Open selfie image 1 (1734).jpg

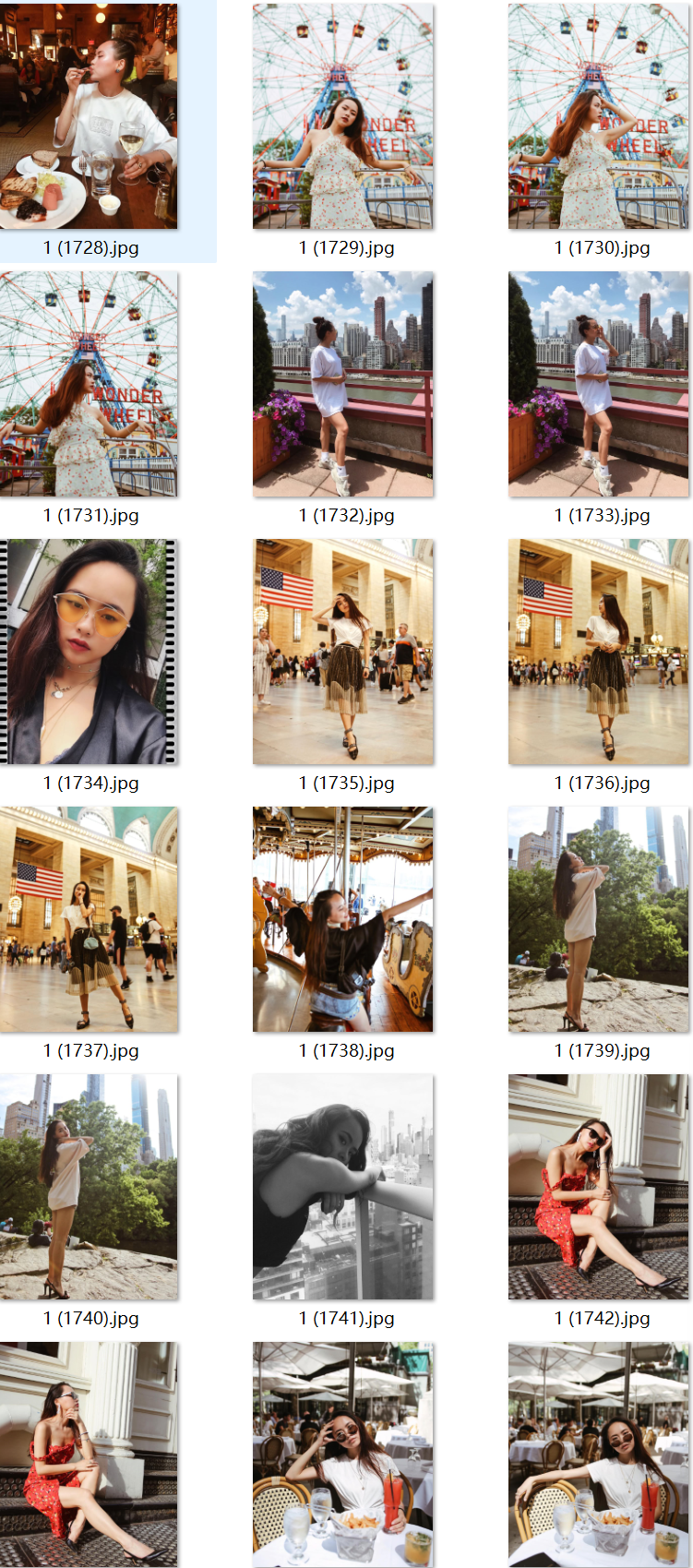pos(89,652)
